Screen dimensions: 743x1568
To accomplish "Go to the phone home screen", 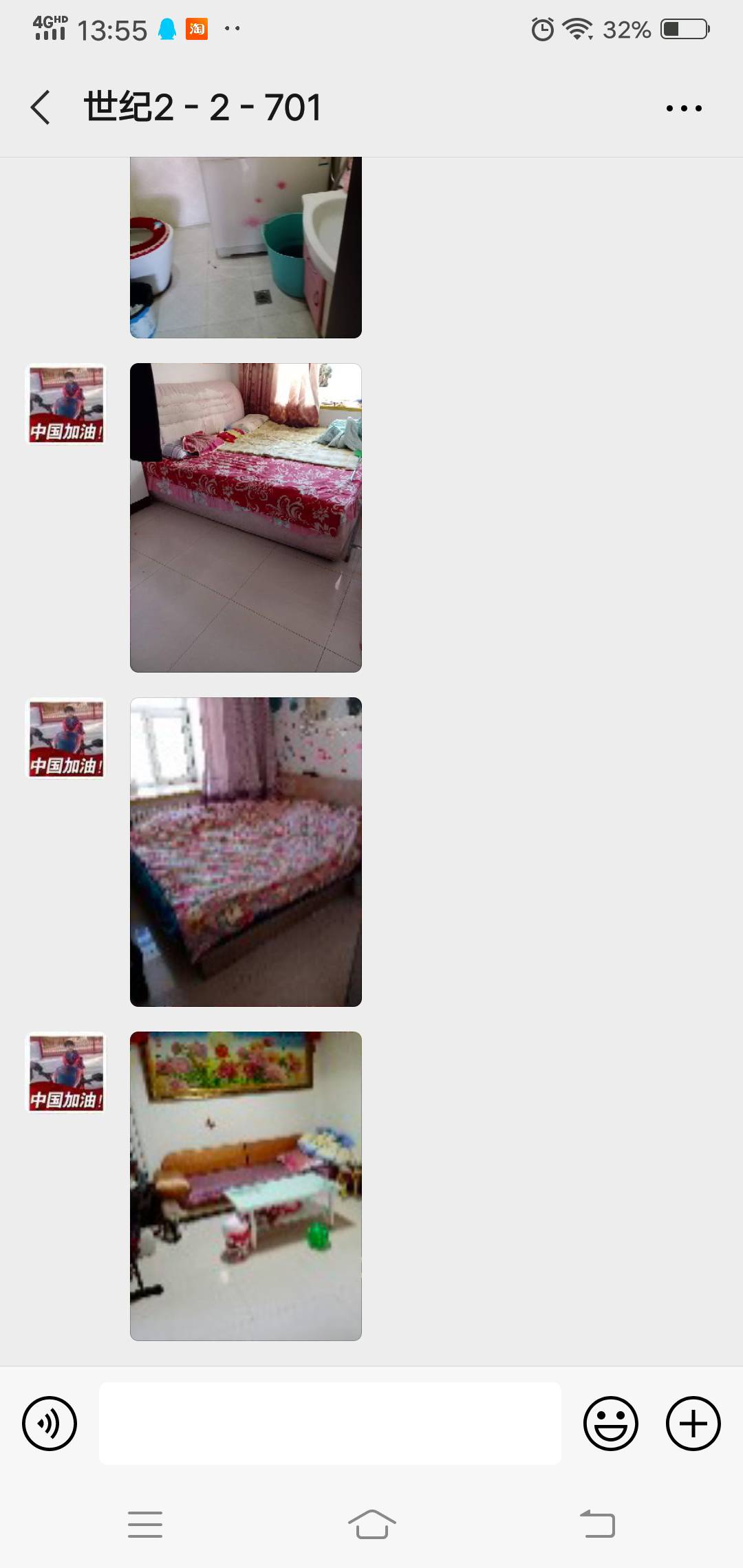I will click(371, 1524).
